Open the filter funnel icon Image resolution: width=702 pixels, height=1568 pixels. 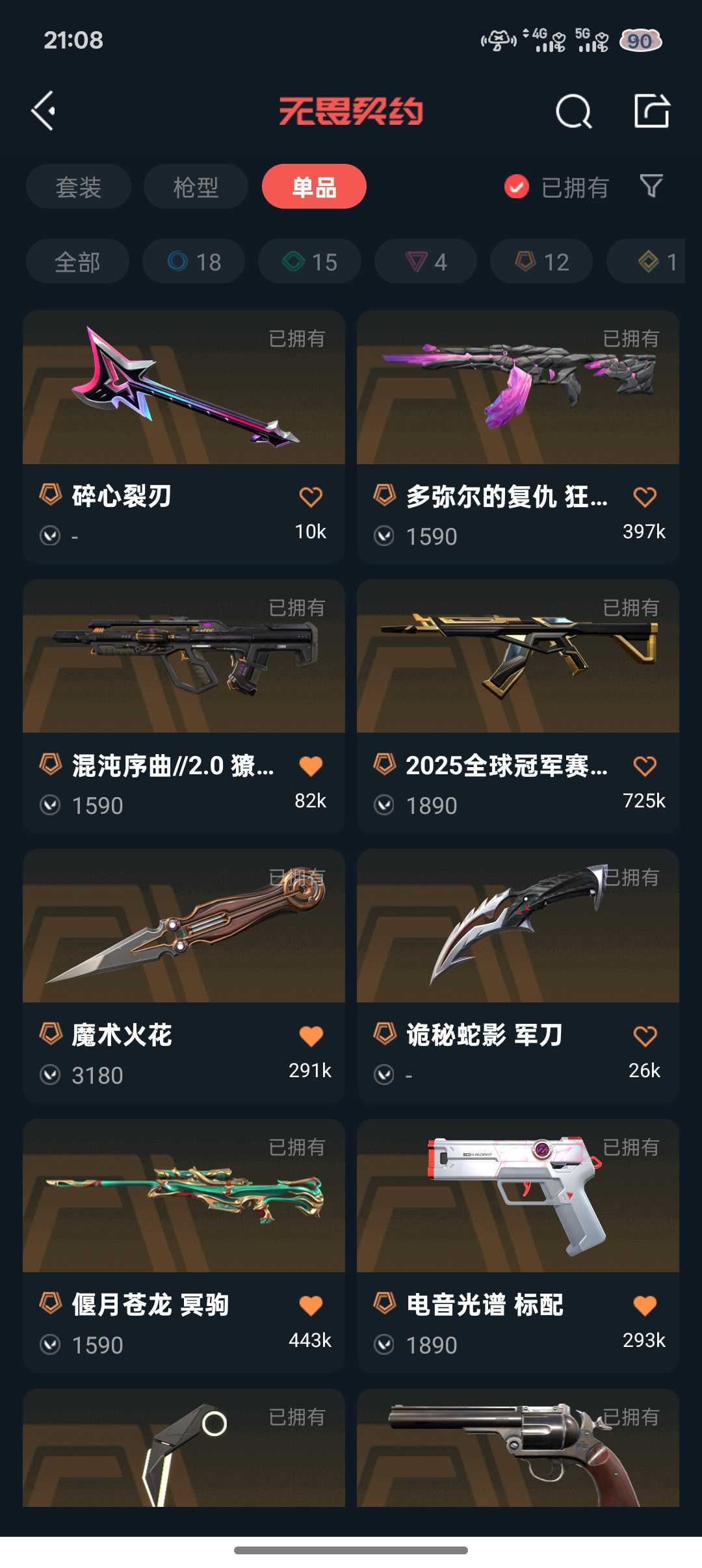point(652,187)
